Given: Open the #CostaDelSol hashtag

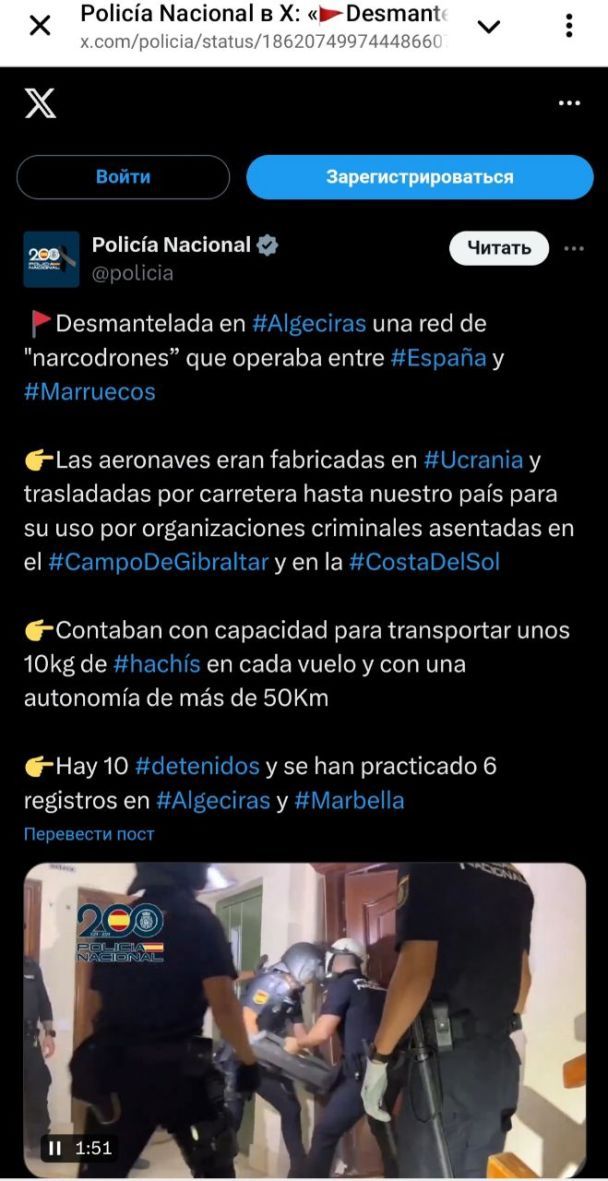Looking at the screenshot, I should [424, 562].
